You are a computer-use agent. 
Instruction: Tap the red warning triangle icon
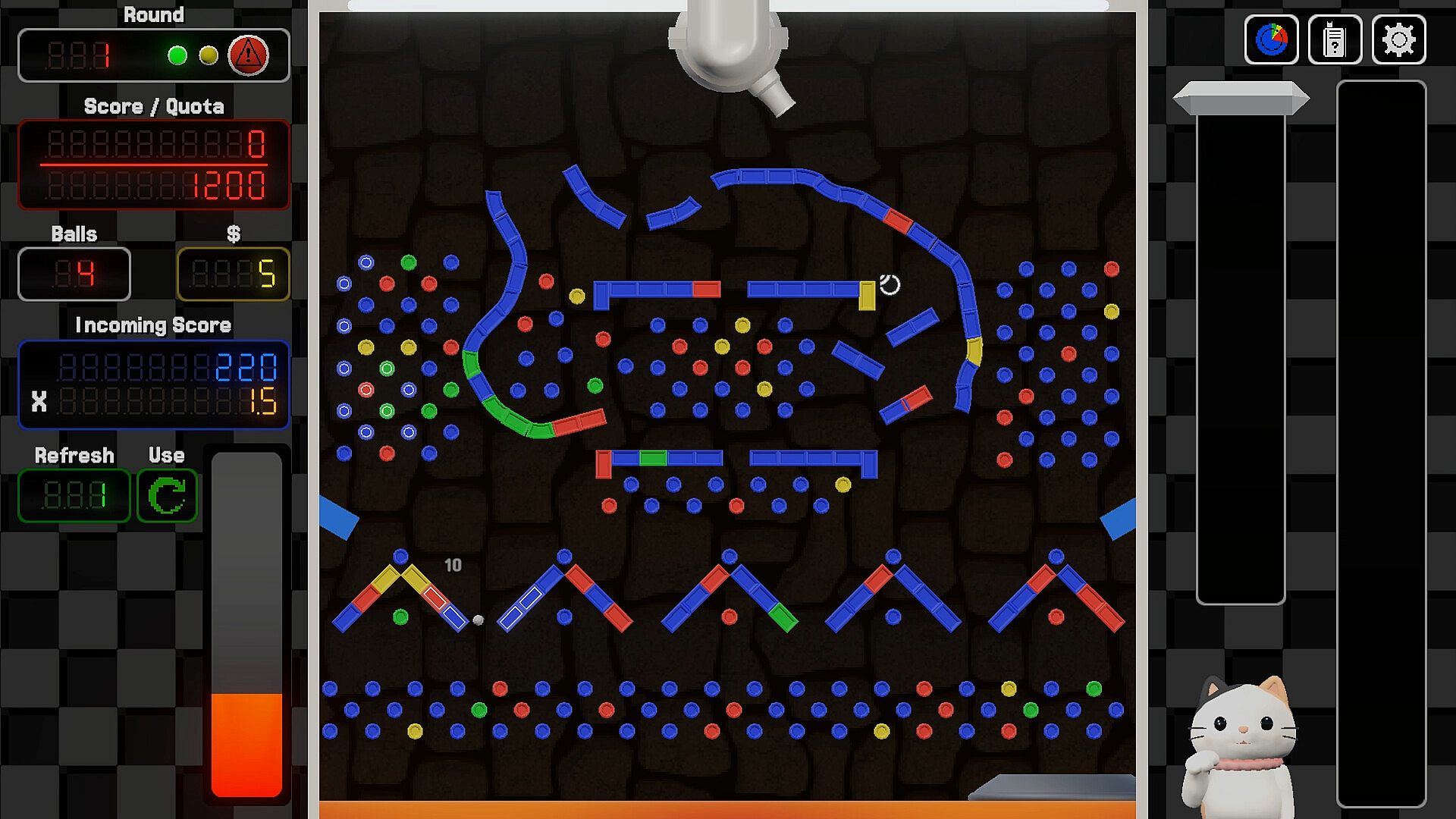(249, 55)
